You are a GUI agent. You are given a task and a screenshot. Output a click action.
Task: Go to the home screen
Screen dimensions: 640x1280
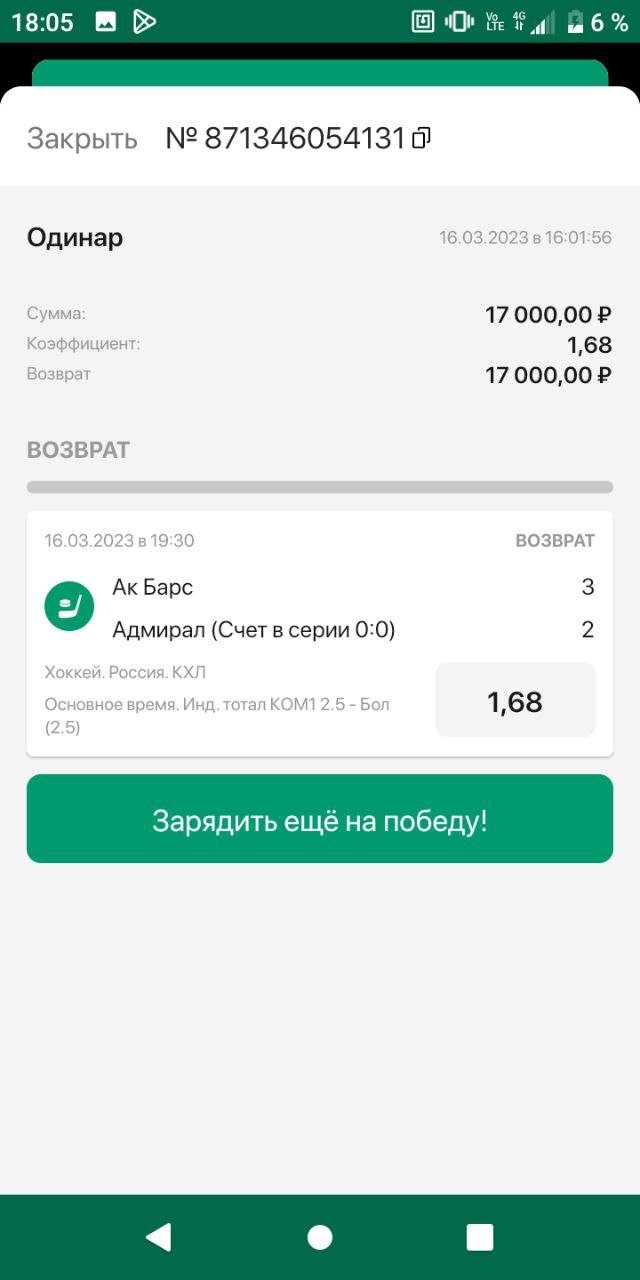click(320, 1237)
